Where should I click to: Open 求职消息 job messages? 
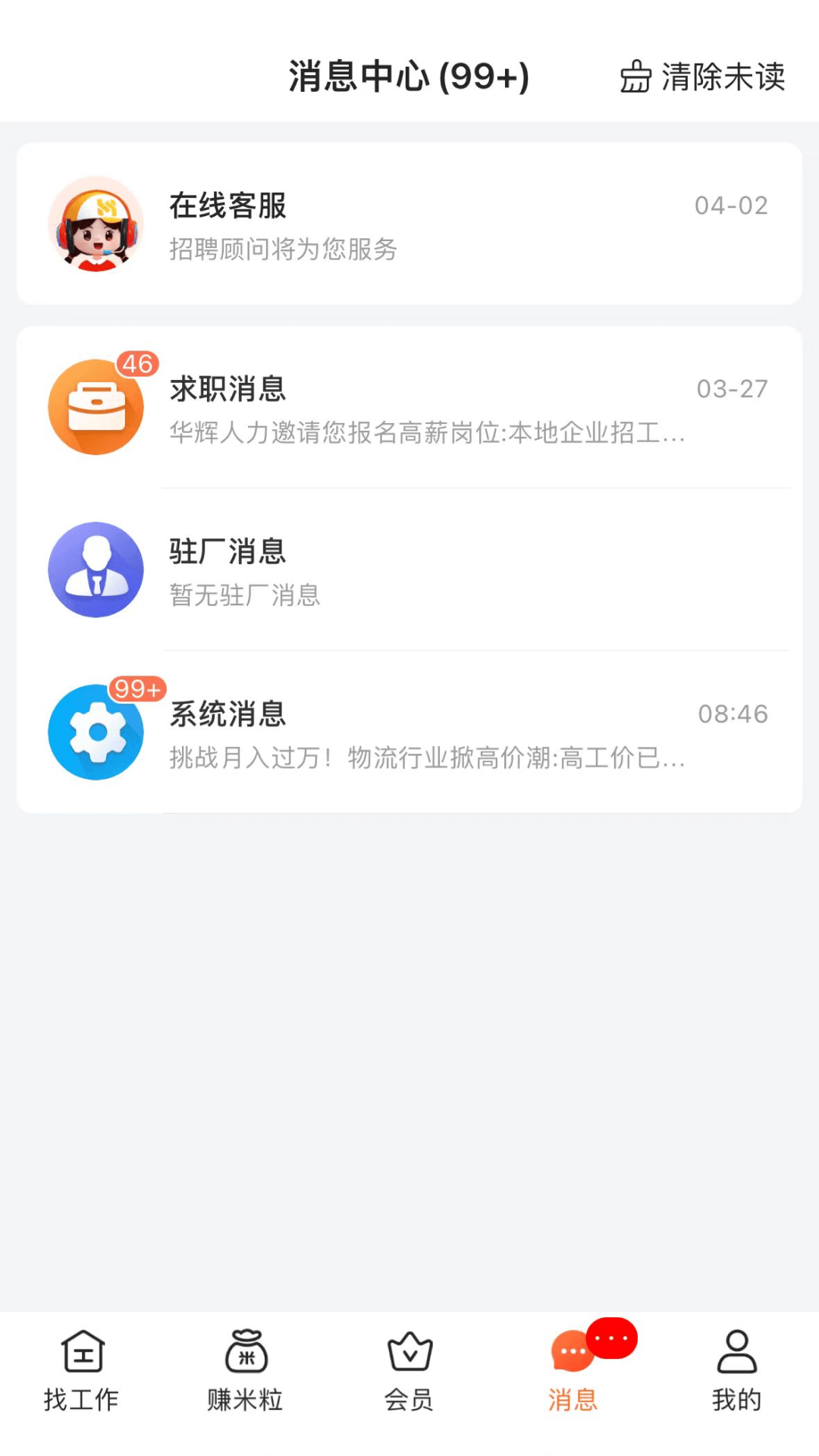[x=409, y=408]
